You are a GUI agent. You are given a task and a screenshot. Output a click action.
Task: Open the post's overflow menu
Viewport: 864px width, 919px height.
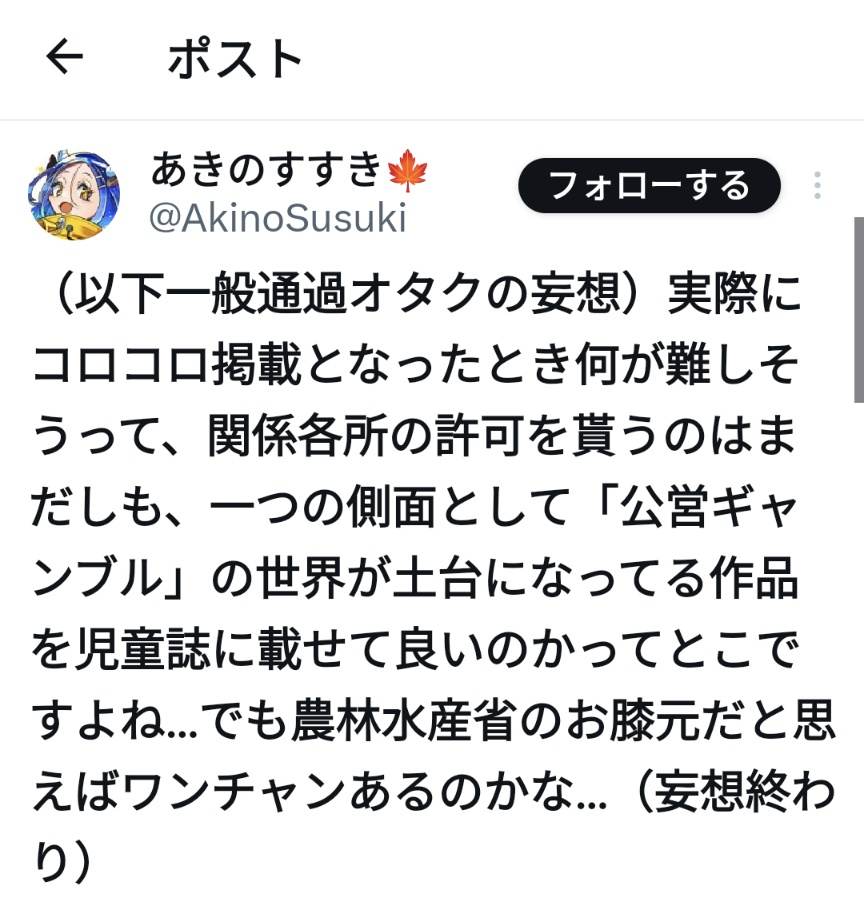point(818,186)
